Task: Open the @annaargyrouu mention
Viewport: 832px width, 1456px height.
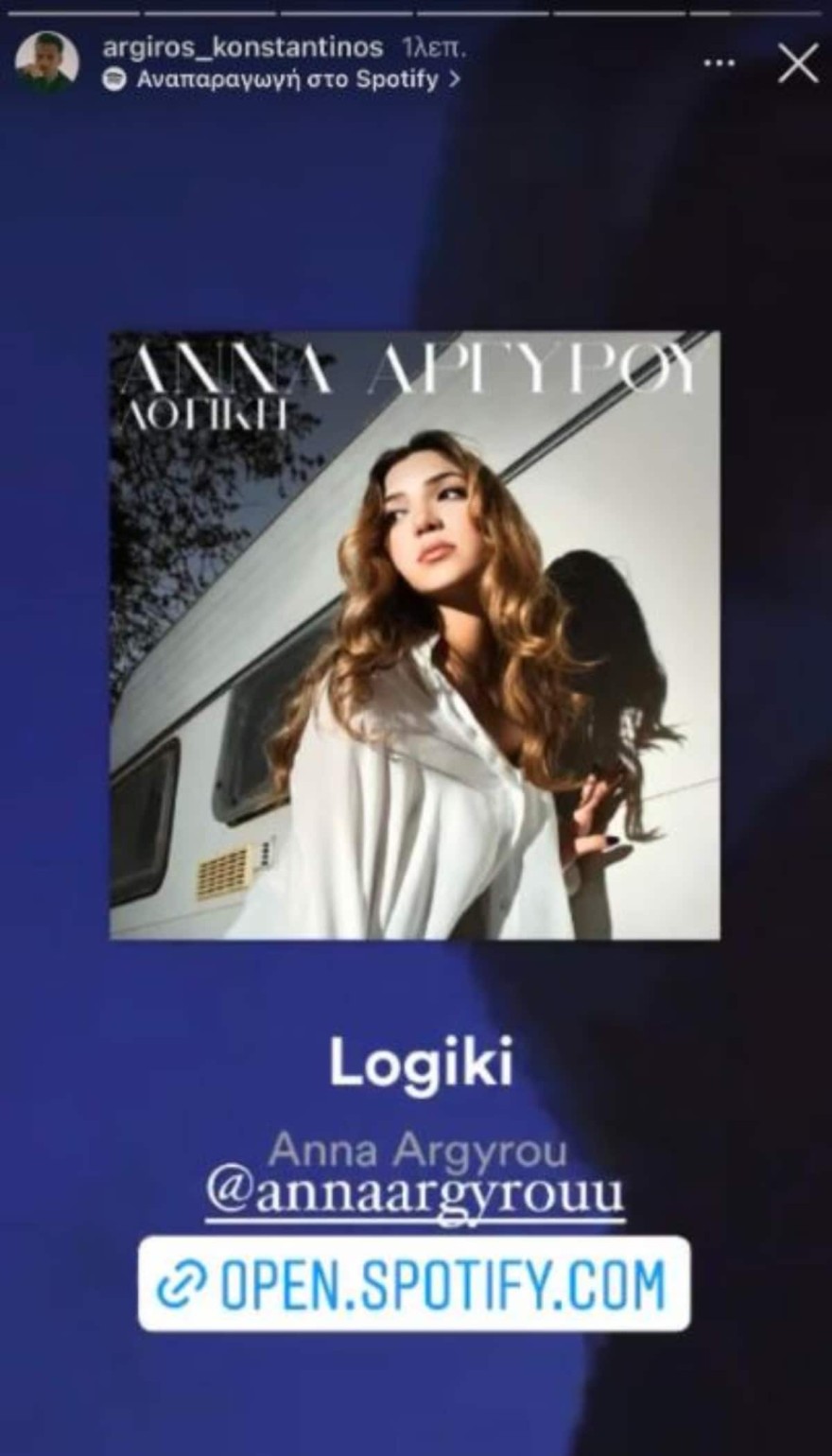Action: pyautogui.click(x=415, y=1194)
